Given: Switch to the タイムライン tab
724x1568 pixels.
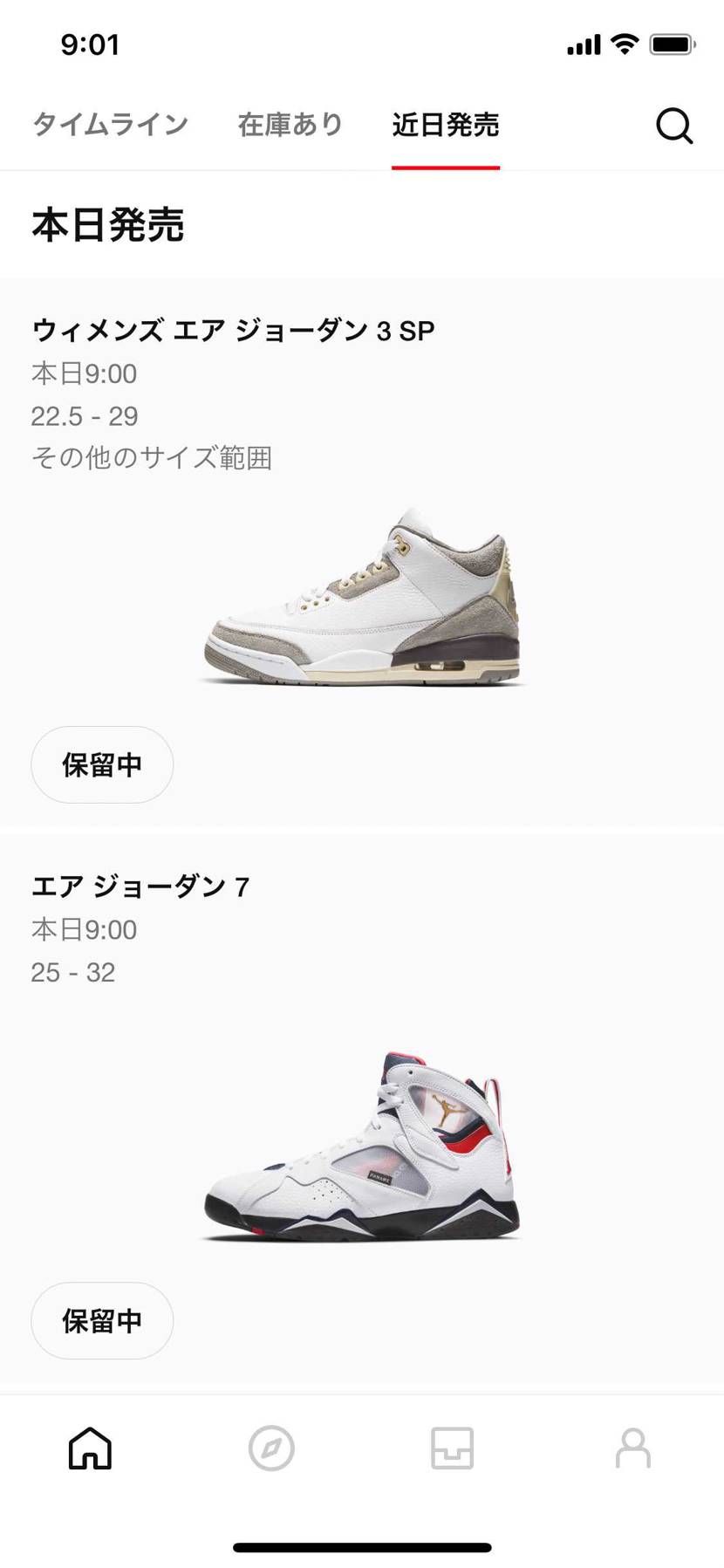Looking at the screenshot, I should [x=110, y=126].
